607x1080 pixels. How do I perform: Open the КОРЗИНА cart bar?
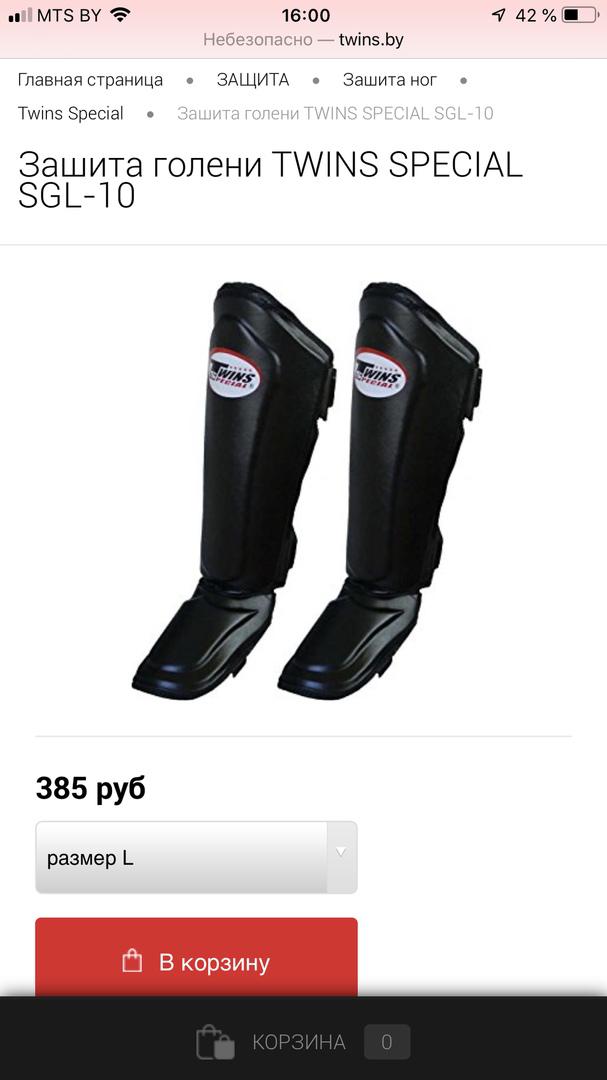click(x=303, y=1042)
